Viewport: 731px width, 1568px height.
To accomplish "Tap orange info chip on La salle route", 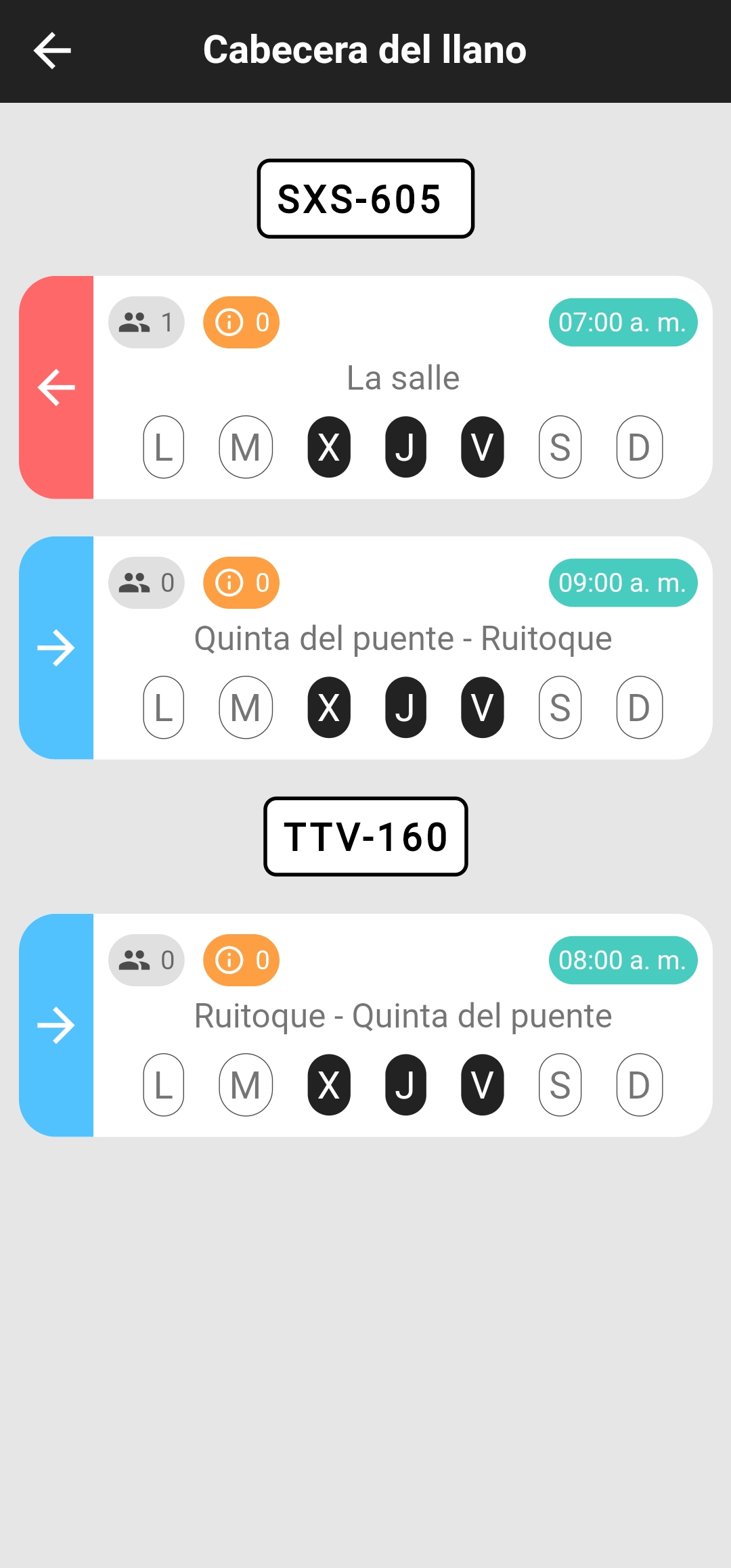I will 241,323.
